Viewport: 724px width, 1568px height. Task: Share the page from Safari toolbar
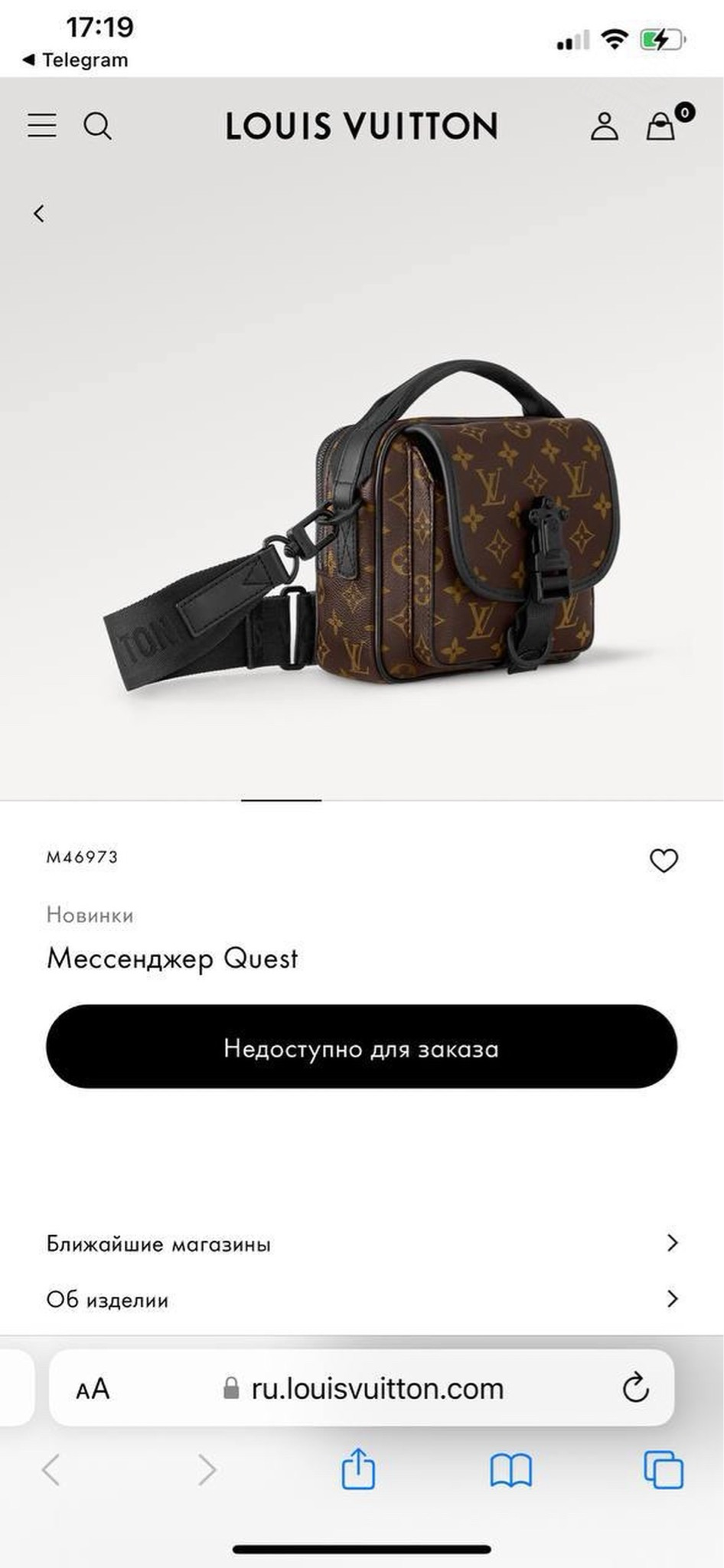[x=358, y=1469]
